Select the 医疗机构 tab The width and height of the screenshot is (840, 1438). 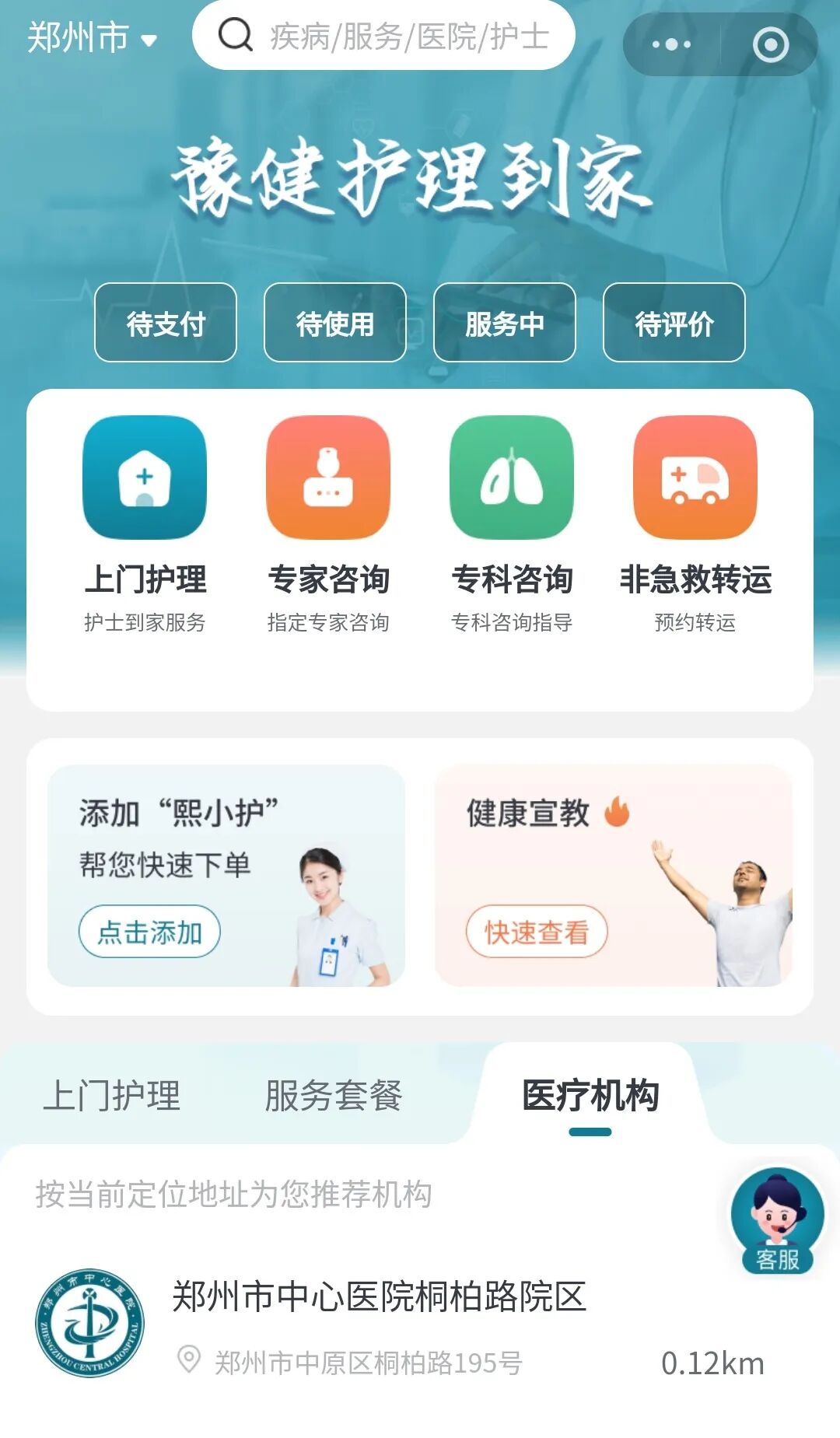[590, 1095]
